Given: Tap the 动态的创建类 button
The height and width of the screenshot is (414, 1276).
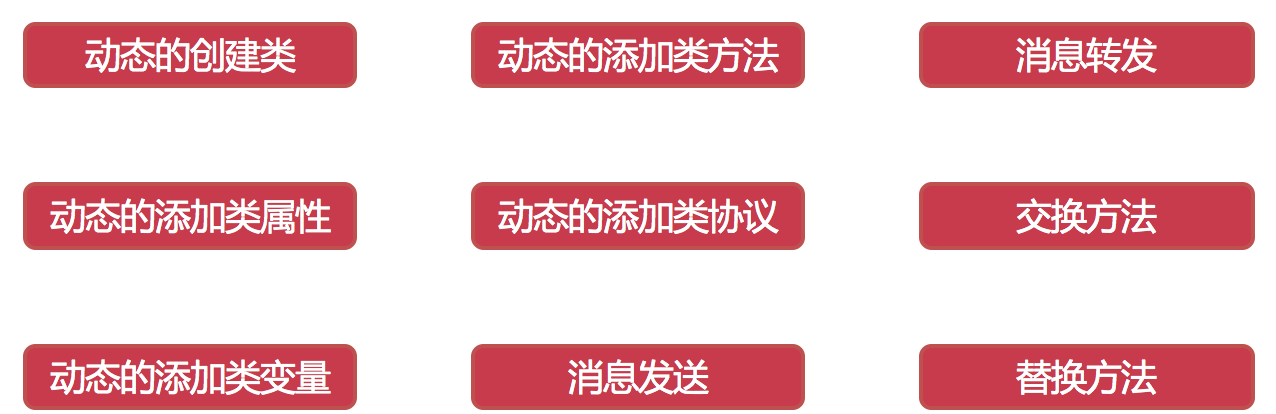Looking at the screenshot, I should tap(190, 56).
